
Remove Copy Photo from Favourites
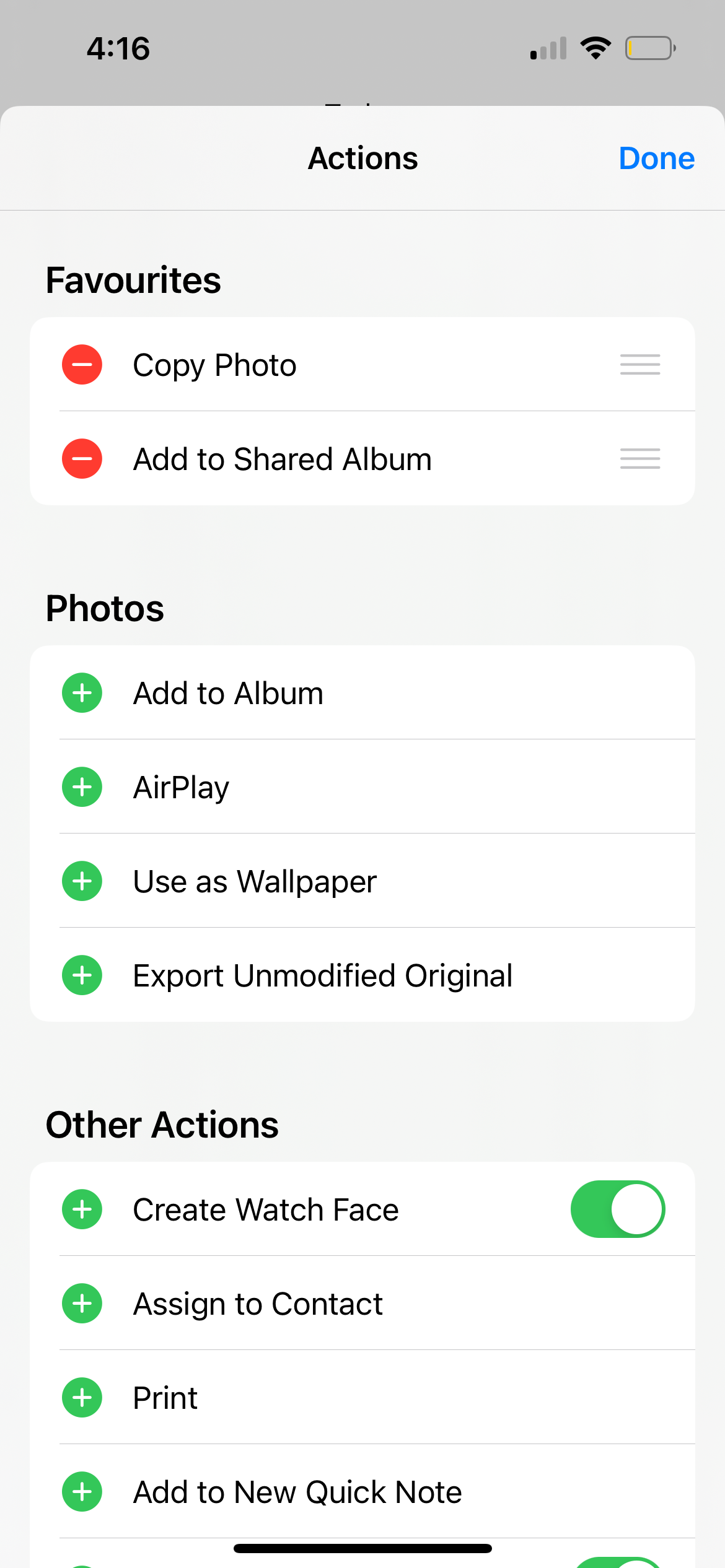click(81, 365)
